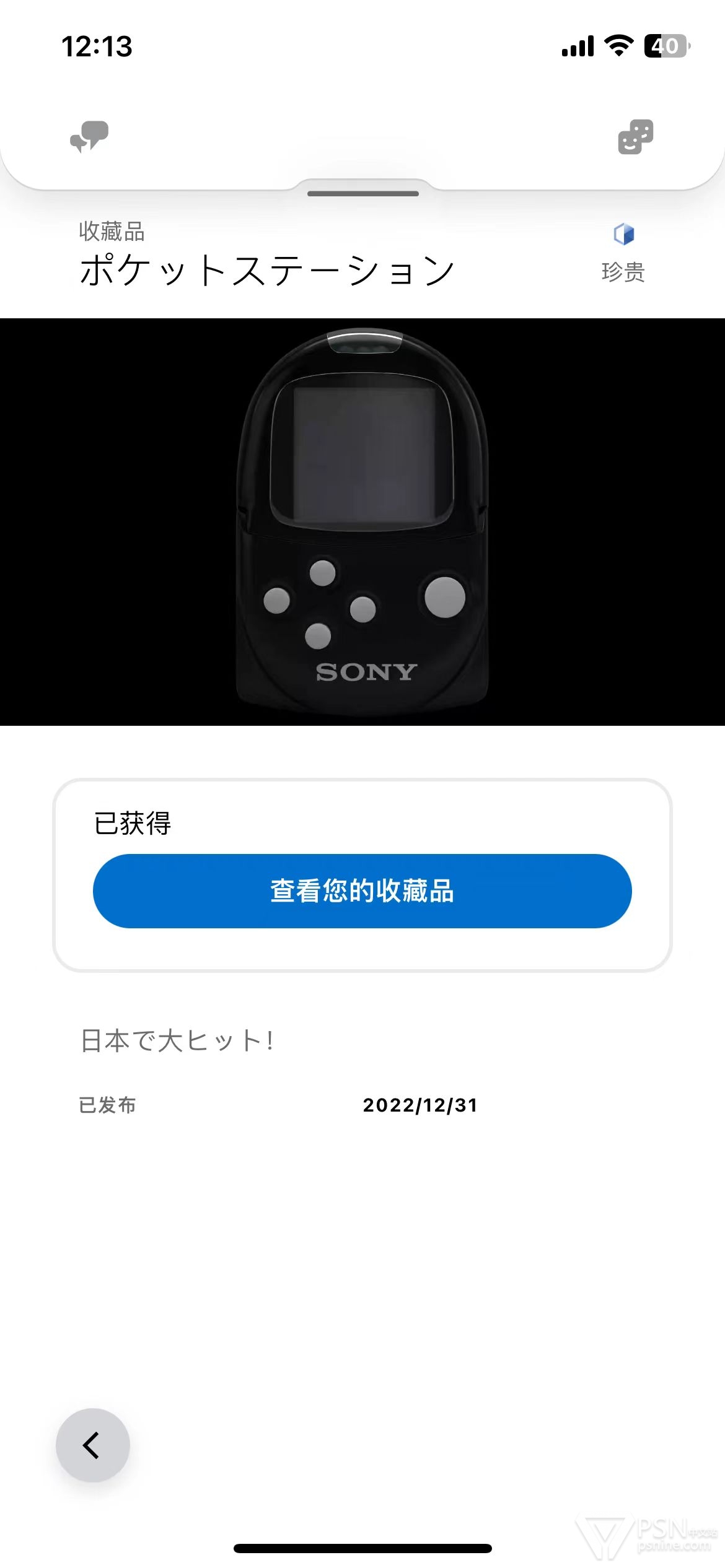This screenshot has width=725, height=1568.
Task: Tap the top sheet drag handle
Action: [363, 194]
